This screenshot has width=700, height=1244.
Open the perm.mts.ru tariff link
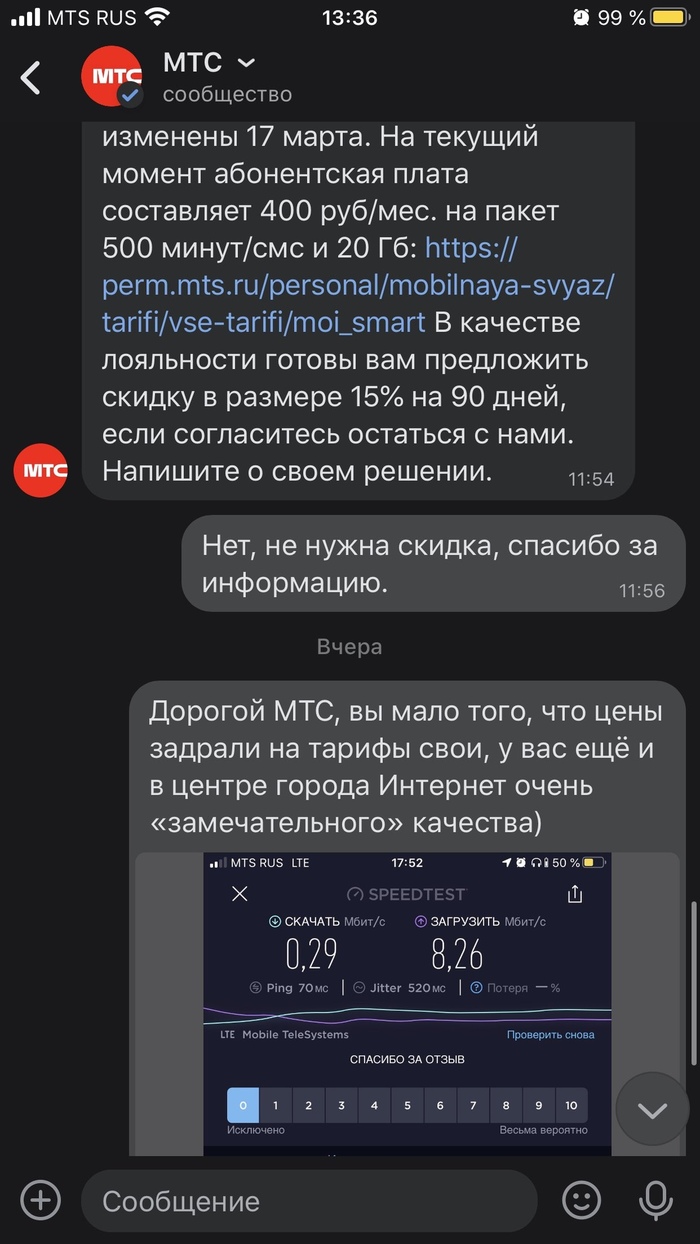coord(358,286)
